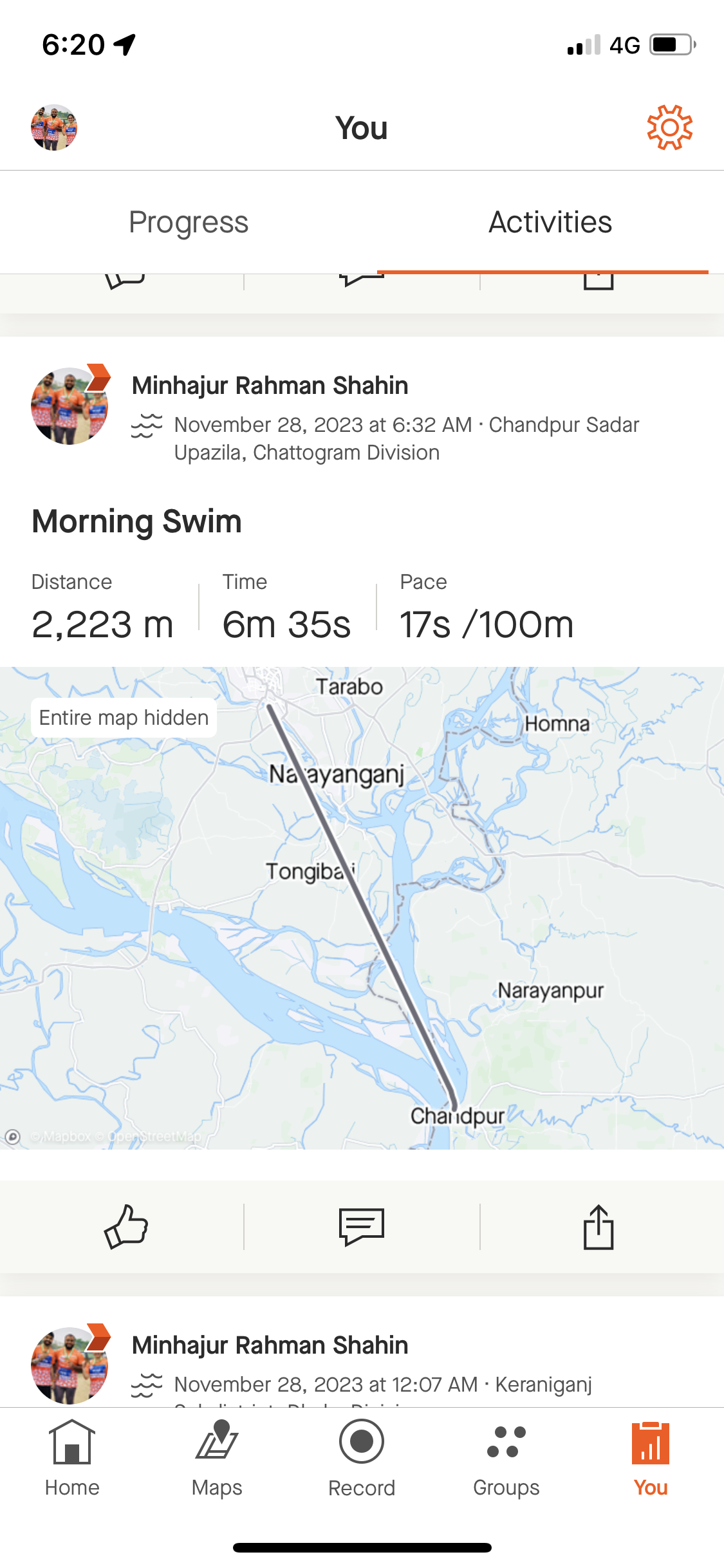Tap the You tab in bottom bar
Image resolution: width=724 pixels, height=1568 pixels.
click(651, 1458)
